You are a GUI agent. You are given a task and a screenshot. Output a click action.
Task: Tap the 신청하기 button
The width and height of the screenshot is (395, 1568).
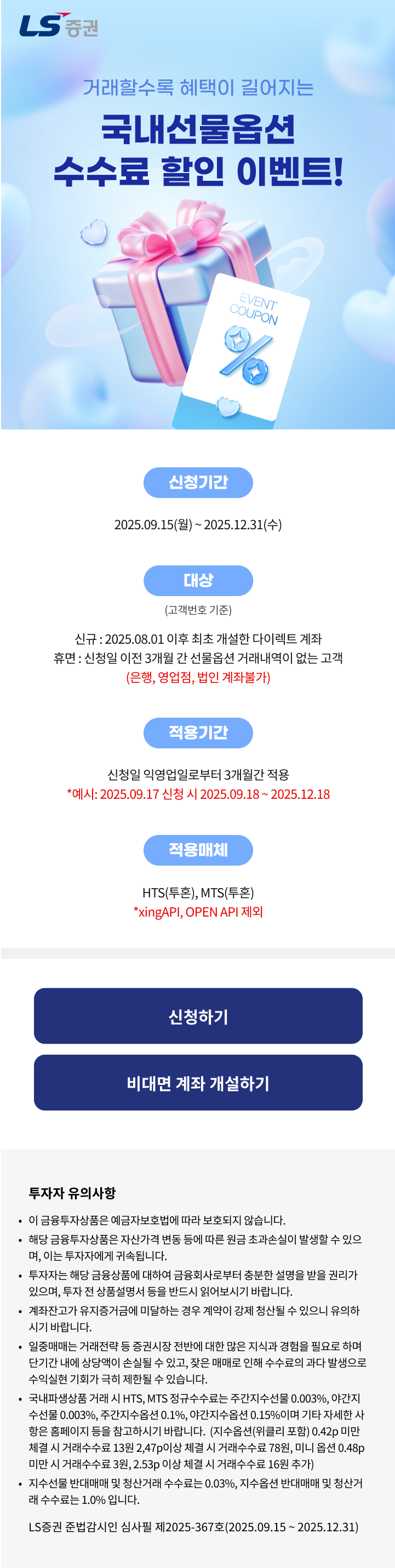tap(198, 1016)
